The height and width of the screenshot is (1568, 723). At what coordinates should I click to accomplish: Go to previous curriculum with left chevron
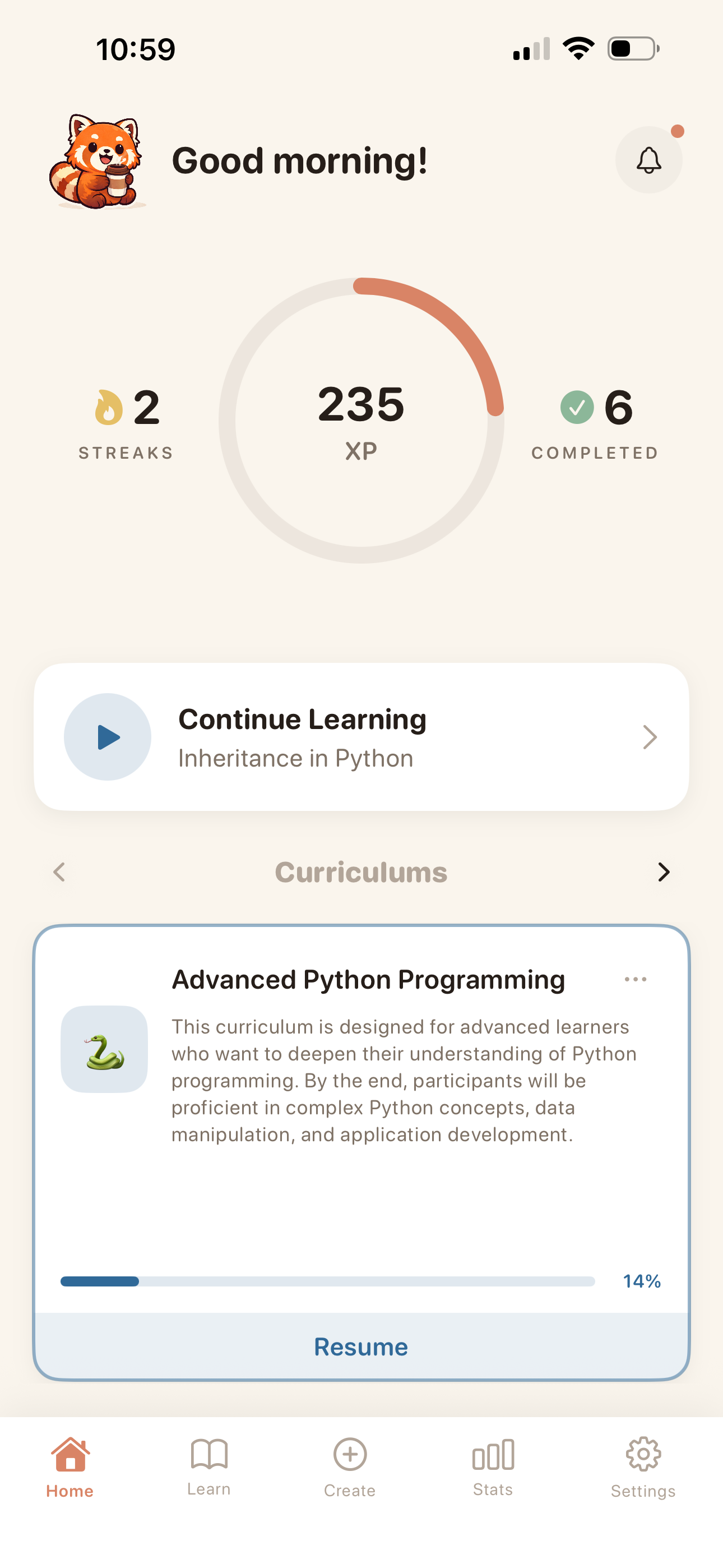pyautogui.click(x=59, y=872)
